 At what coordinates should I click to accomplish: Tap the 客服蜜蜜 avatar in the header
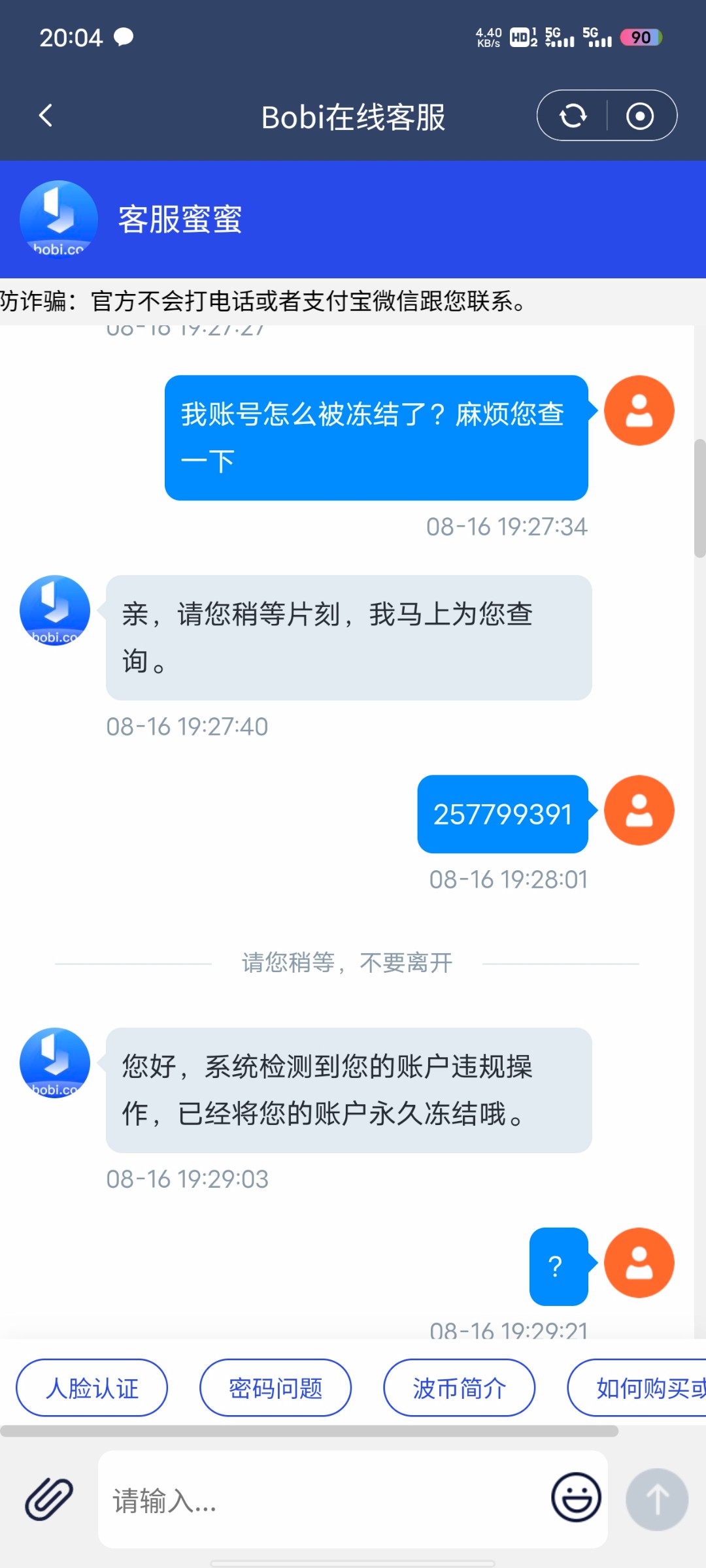point(58,219)
